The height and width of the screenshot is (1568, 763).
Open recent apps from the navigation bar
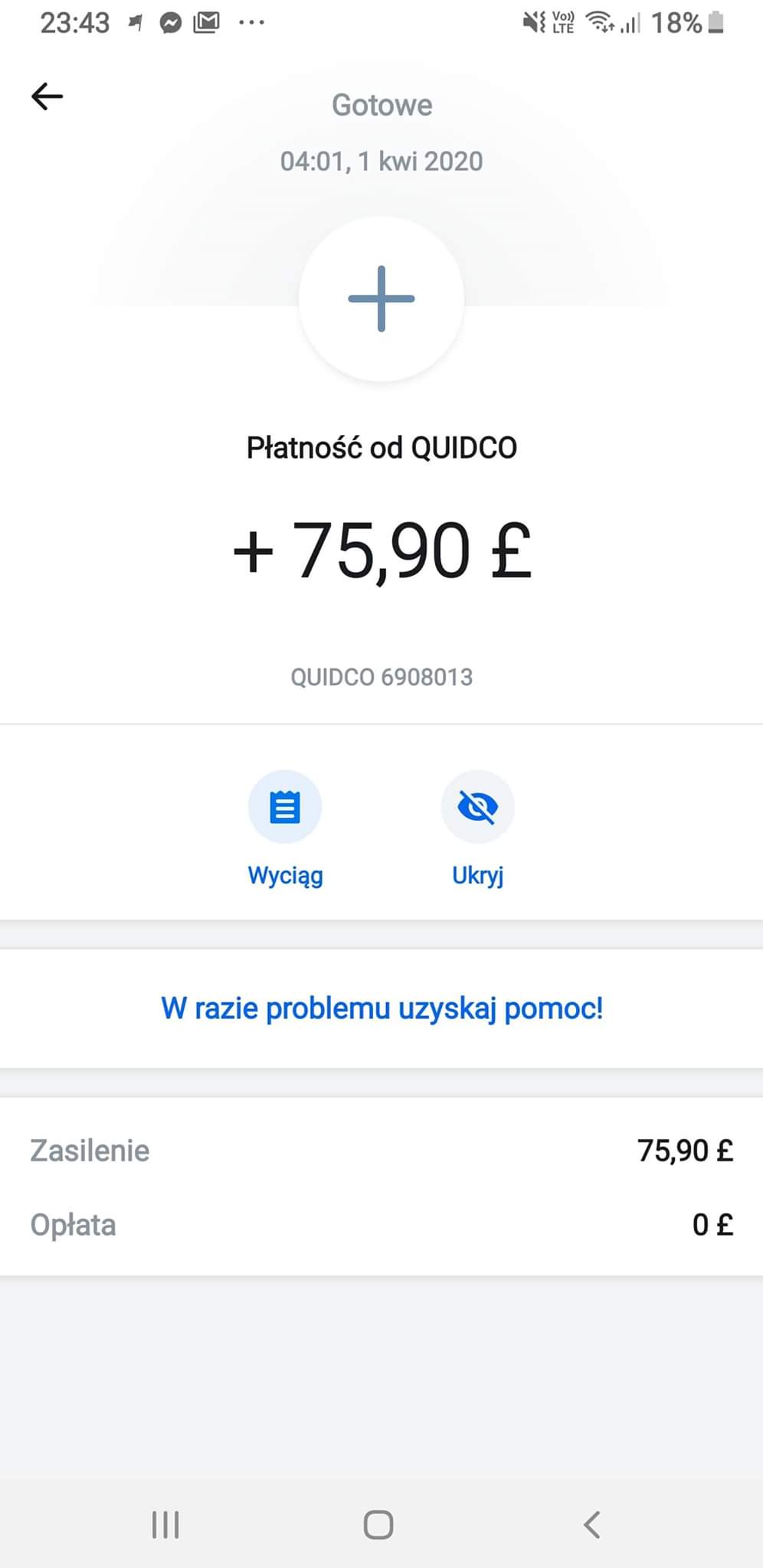coord(165,1524)
